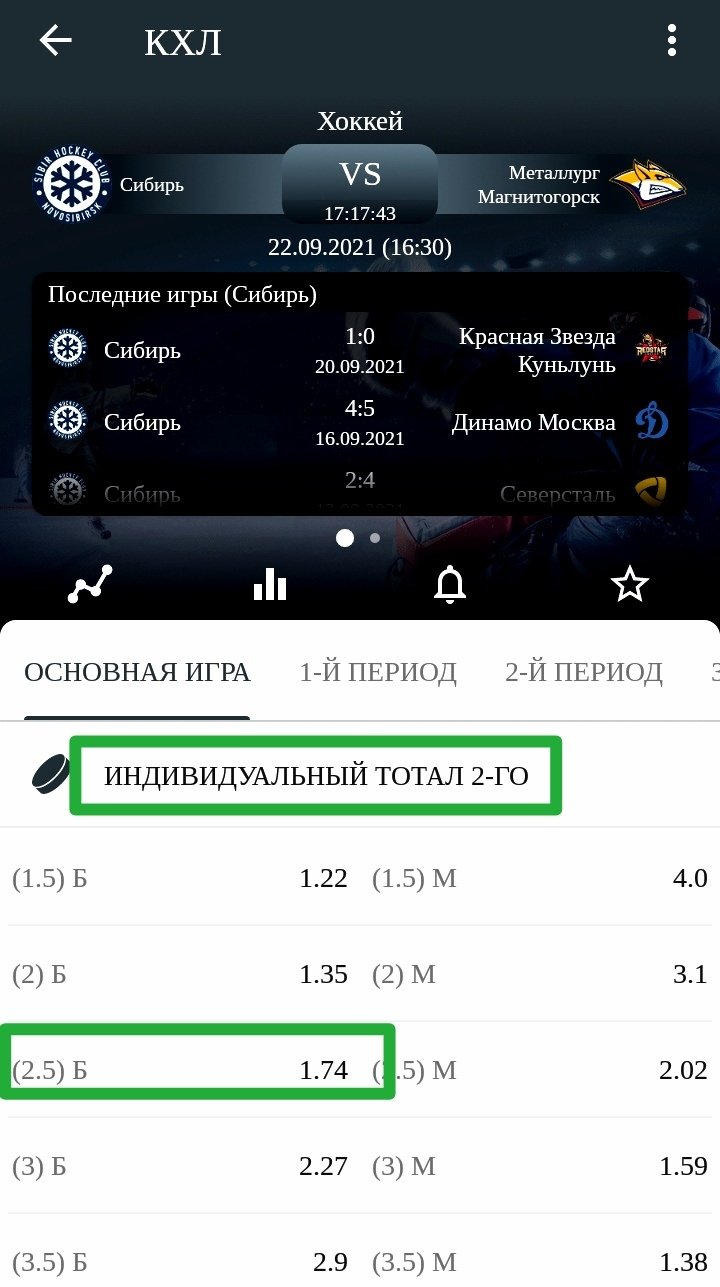
Task: Pick the (2.5) Б odds 1.74
Action: point(180,1070)
